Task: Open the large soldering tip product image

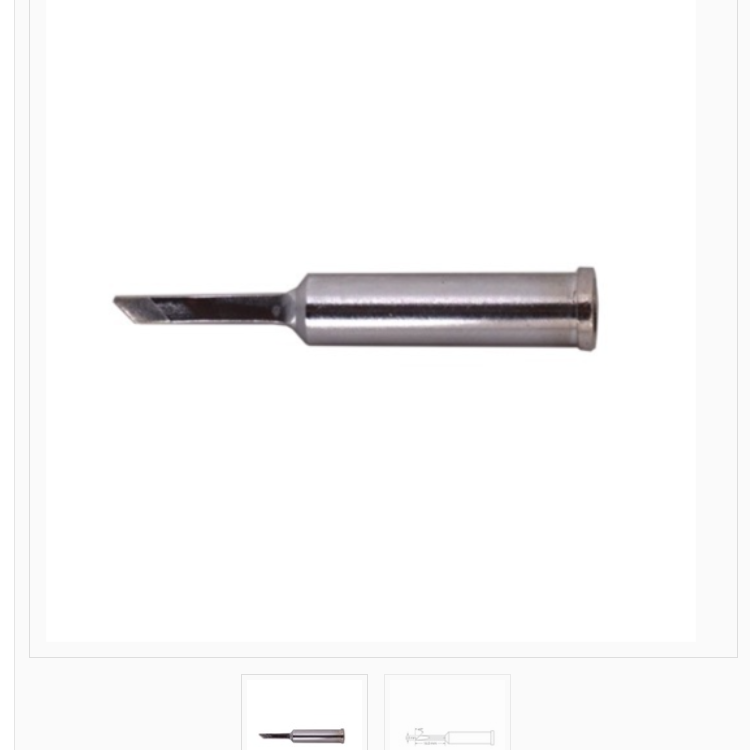Action: (x=370, y=310)
